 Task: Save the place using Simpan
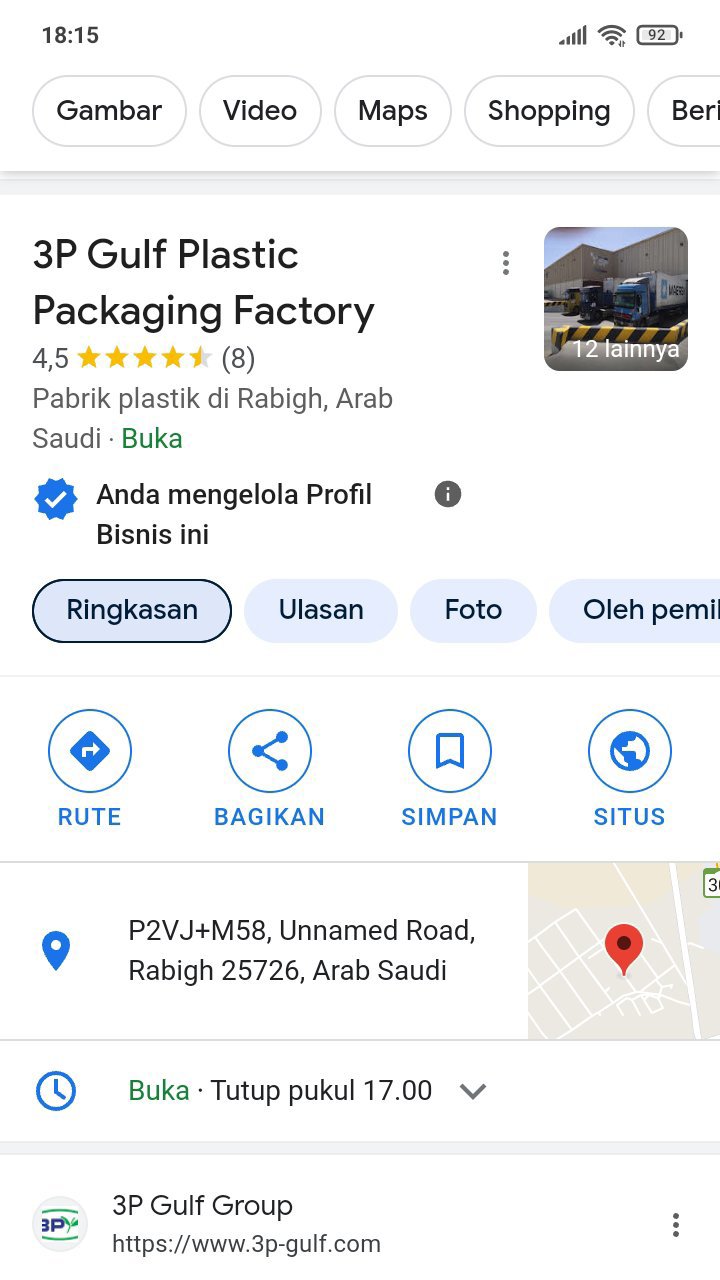pos(449,767)
